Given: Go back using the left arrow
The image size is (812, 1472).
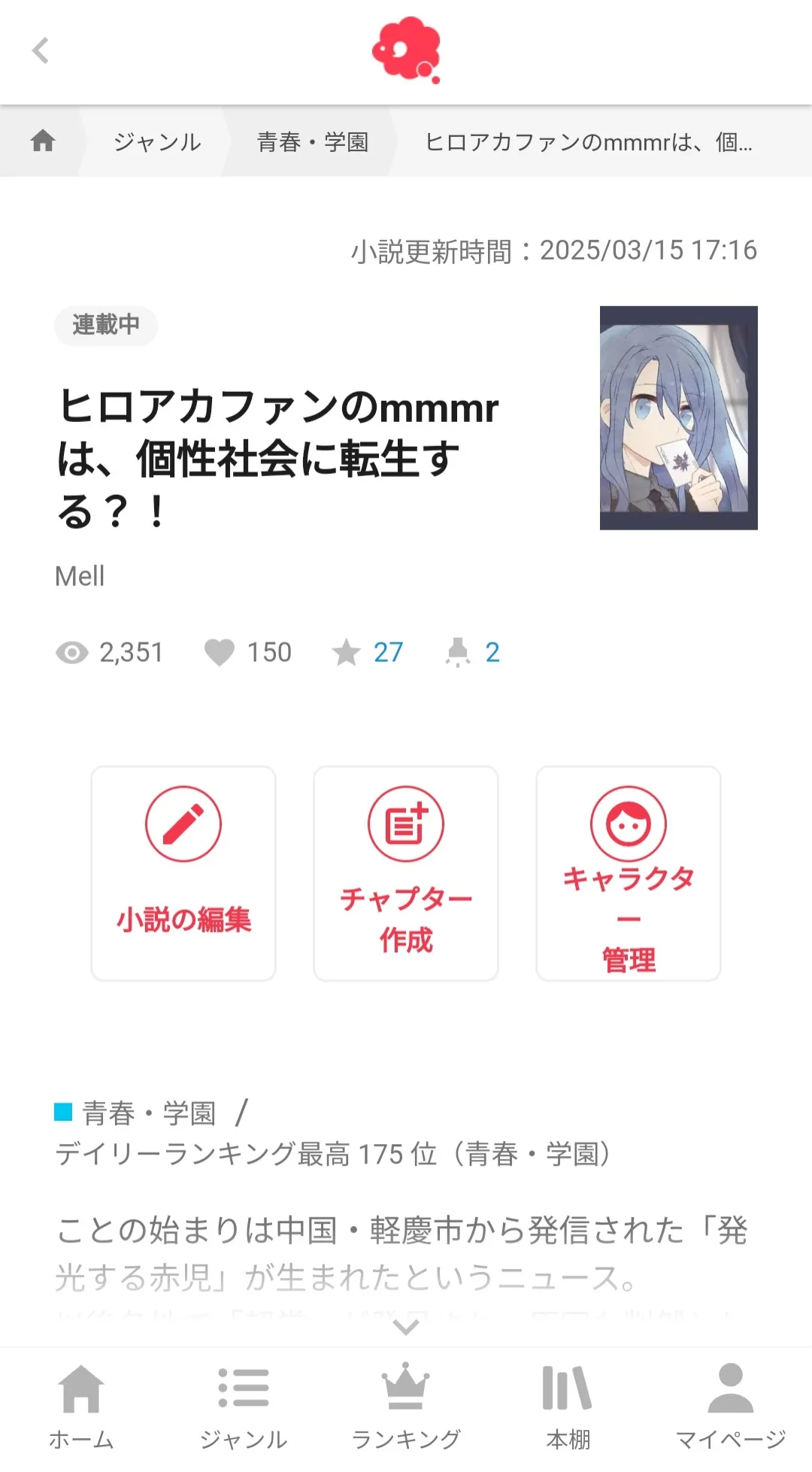Looking at the screenshot, I should (39, 51).
